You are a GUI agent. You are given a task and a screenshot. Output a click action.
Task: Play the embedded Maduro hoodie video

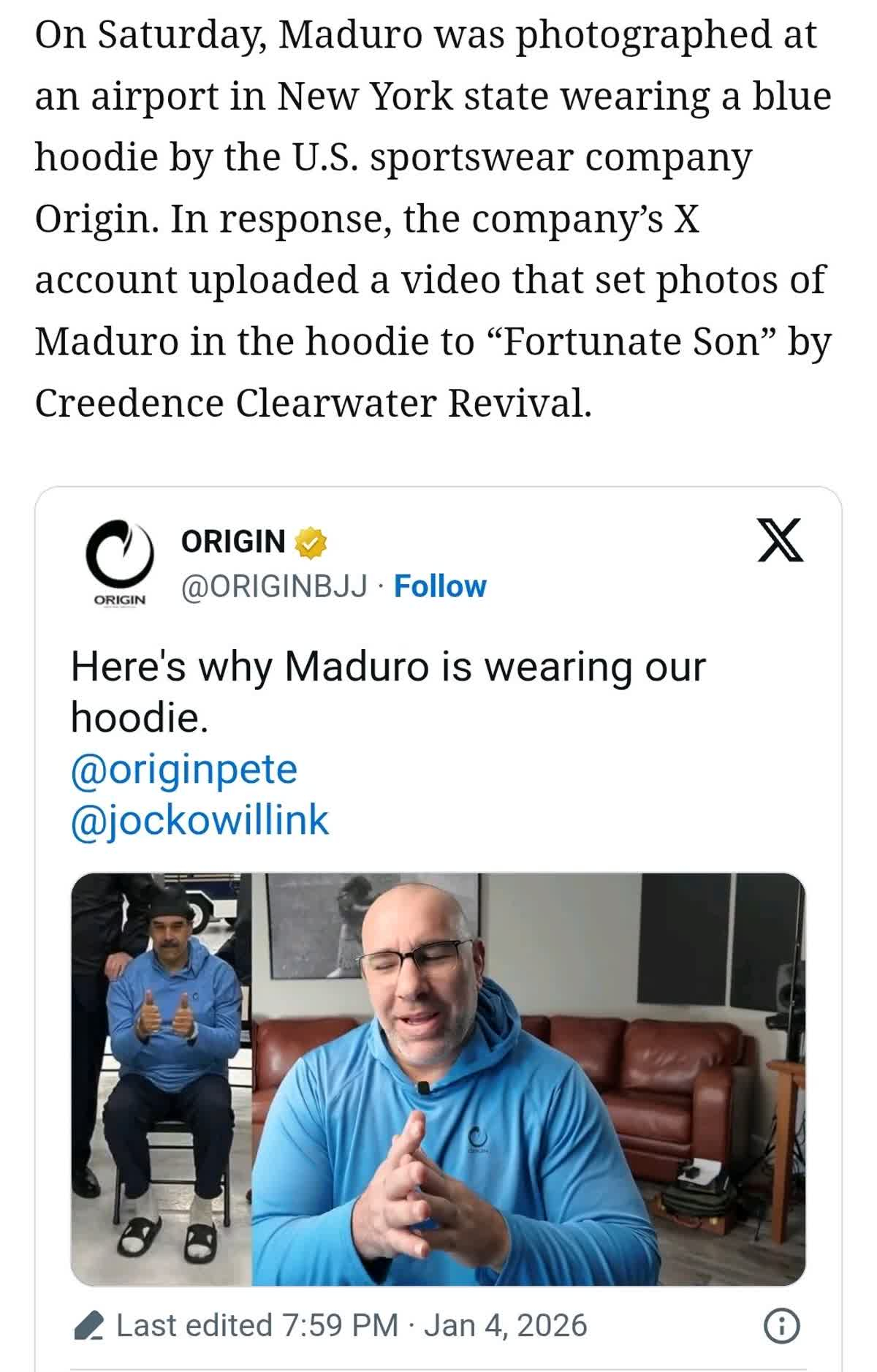pyautogui.click(x=438, y=1079)
